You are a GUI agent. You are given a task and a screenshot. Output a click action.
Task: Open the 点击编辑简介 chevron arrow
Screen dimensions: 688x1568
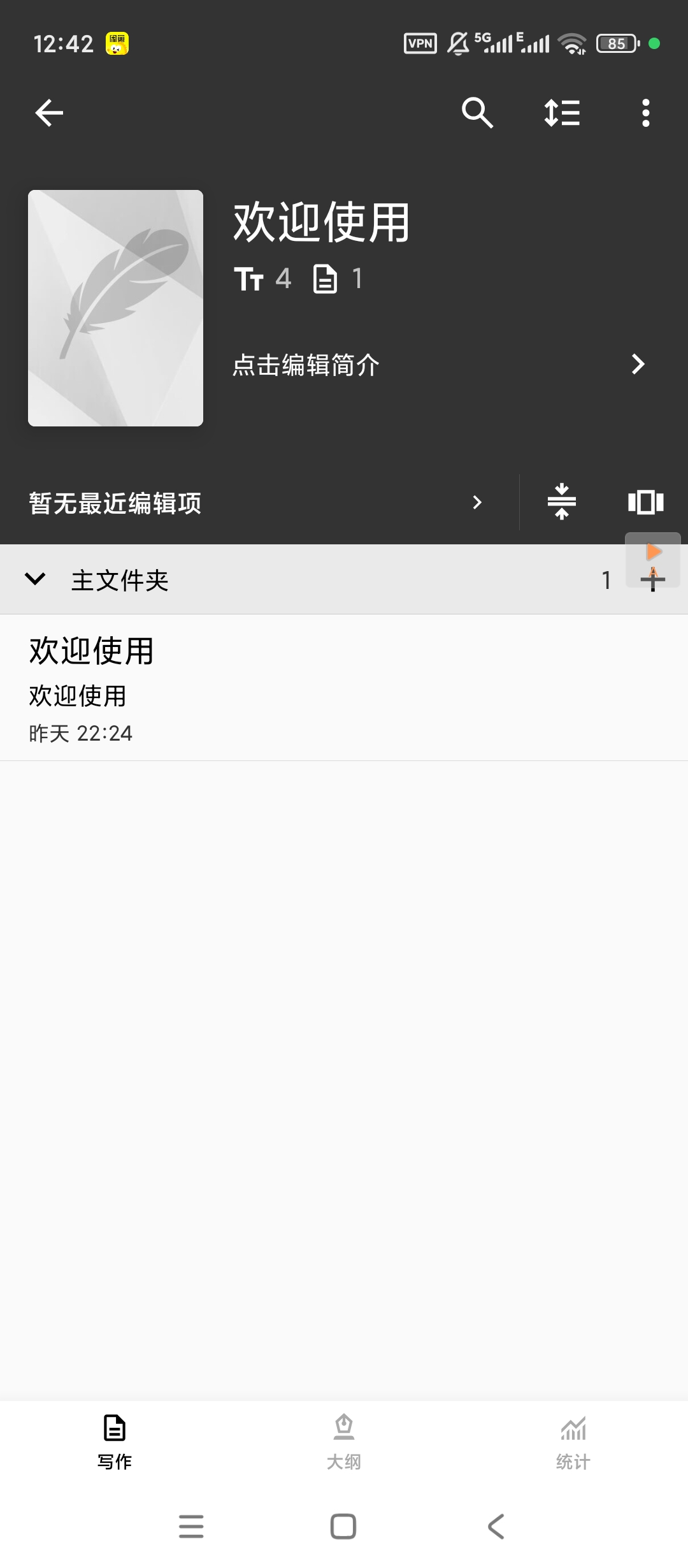pyautogui.click(x=638, y=365)
